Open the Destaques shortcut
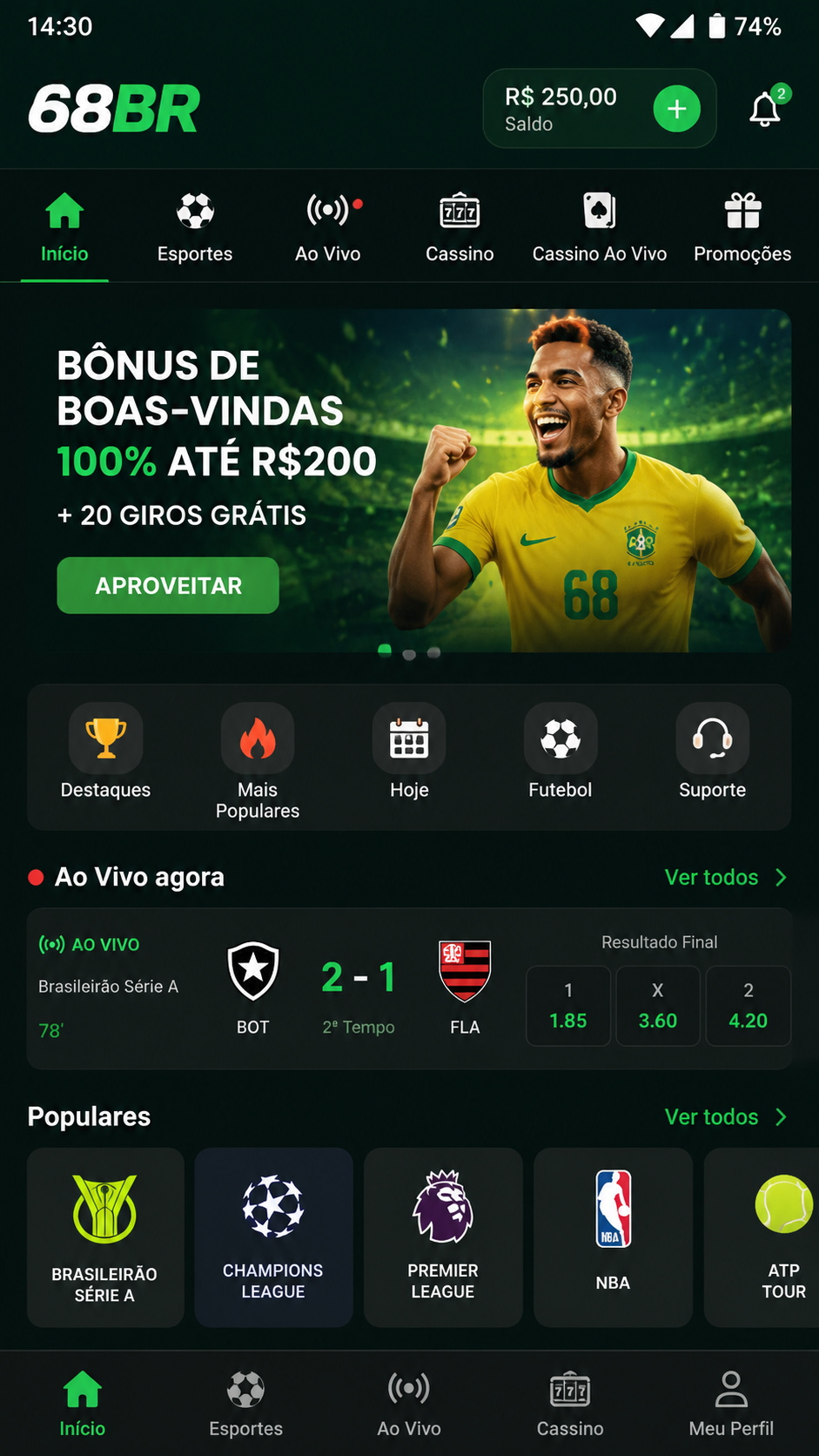Image resolution: width=819 pixels, height=1456 pixels. tap(105, 752)
